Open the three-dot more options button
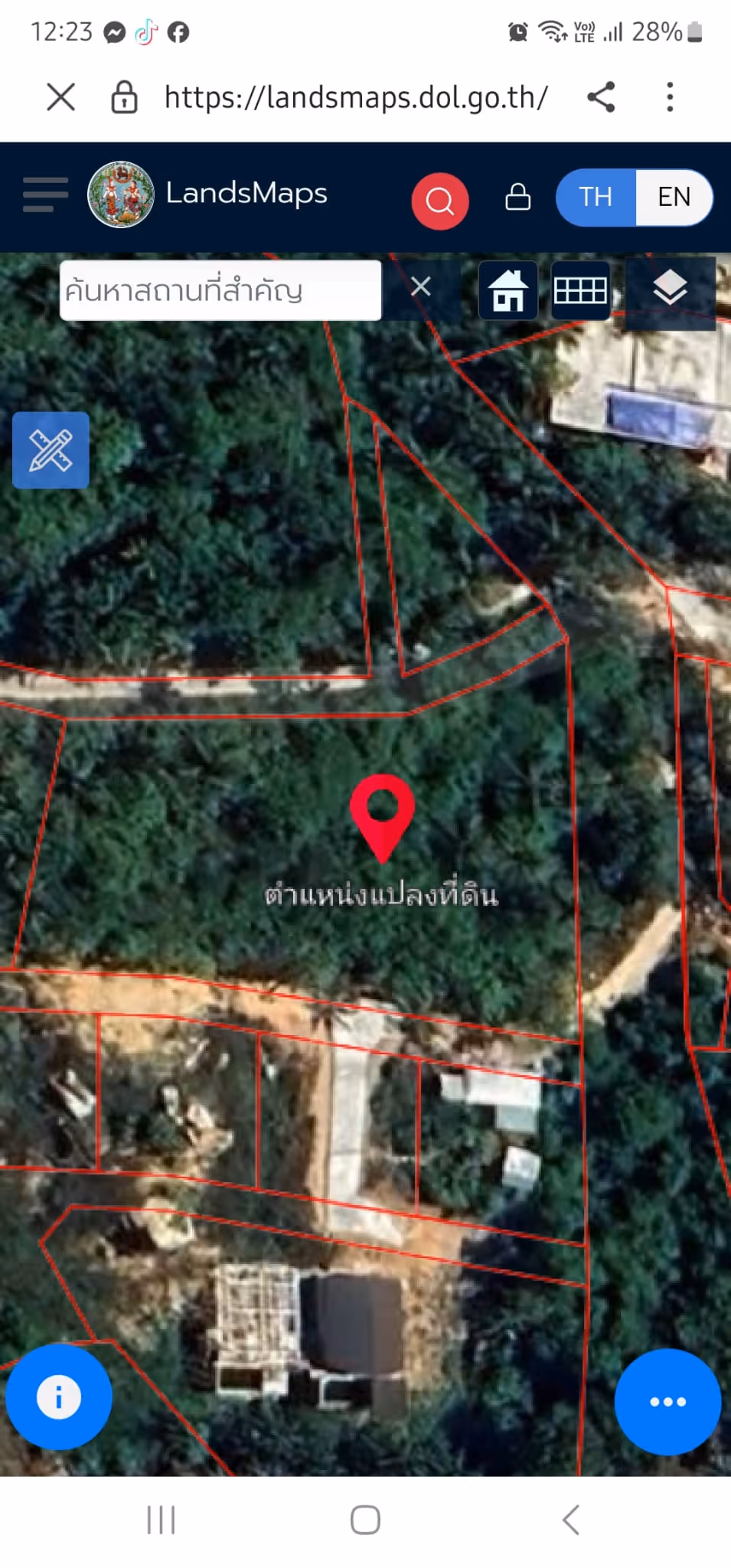 [667, 1401]
